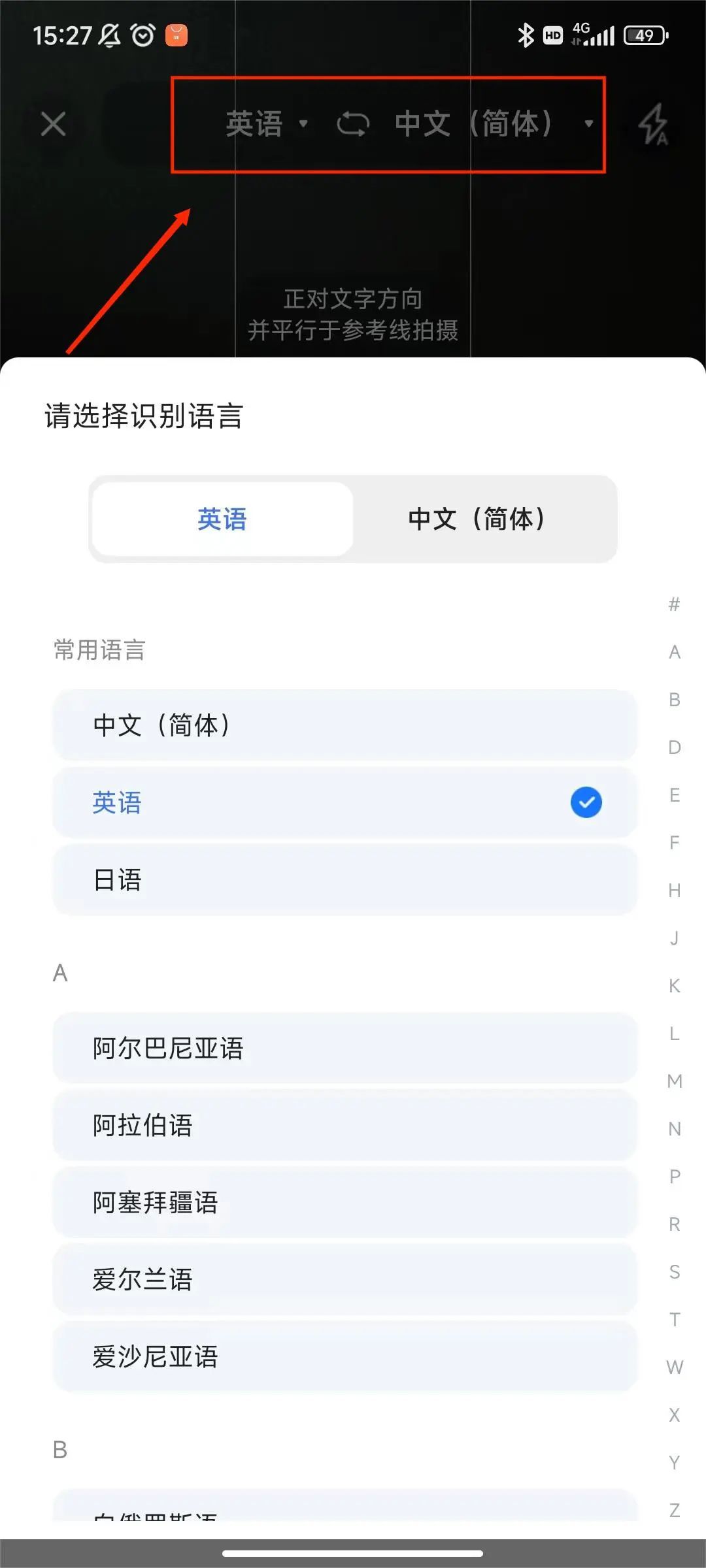The height and width of the screenshot is (1568, 706).
Task: Switch to the 英语 source language tab
Action: 222,519
